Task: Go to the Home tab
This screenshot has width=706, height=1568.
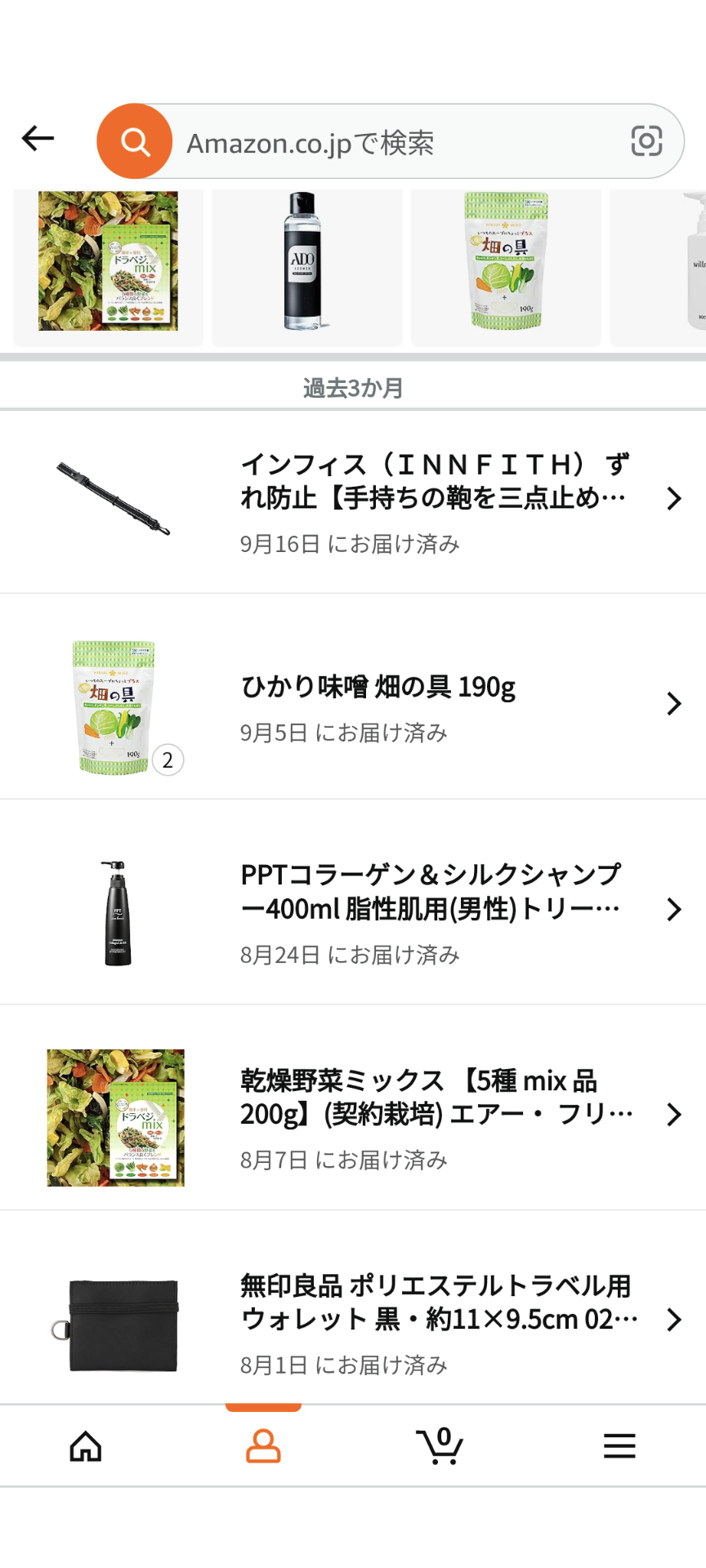Action: (86, 1447)
